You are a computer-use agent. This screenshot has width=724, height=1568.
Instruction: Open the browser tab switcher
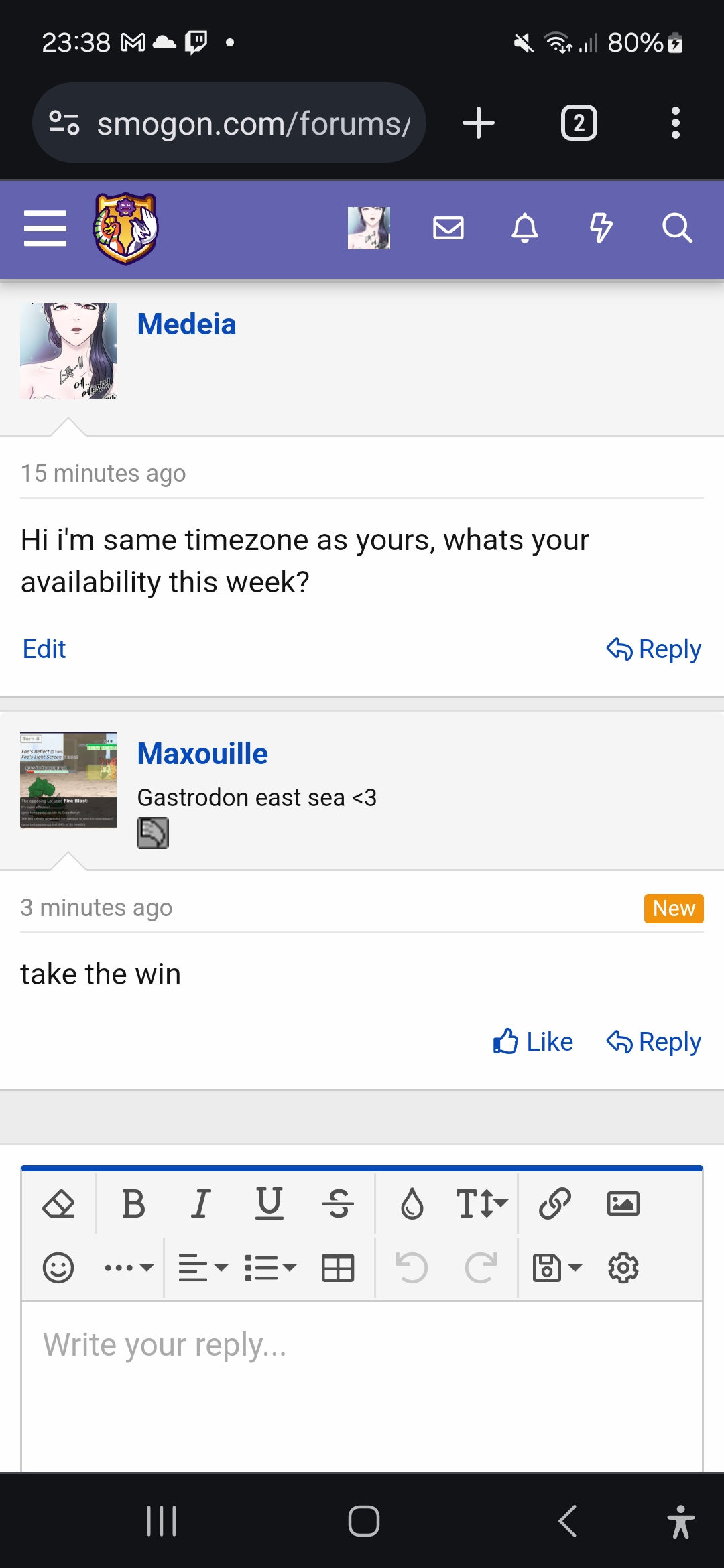pyautogui.click(x=579, y=123)
